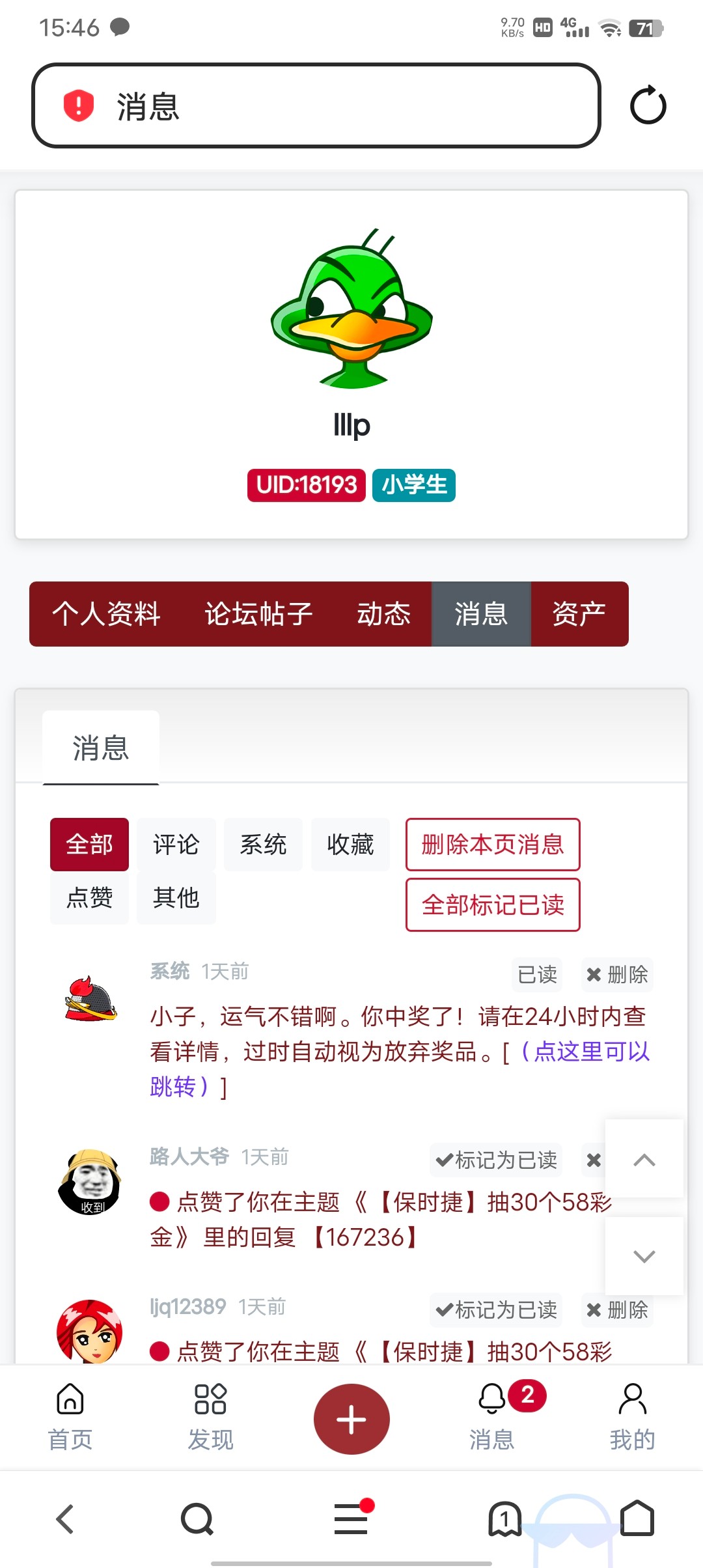The height and width of the screenshot is (1568, 703).
Task: Create a new post with the plus button
Action: pos(351,1420)
